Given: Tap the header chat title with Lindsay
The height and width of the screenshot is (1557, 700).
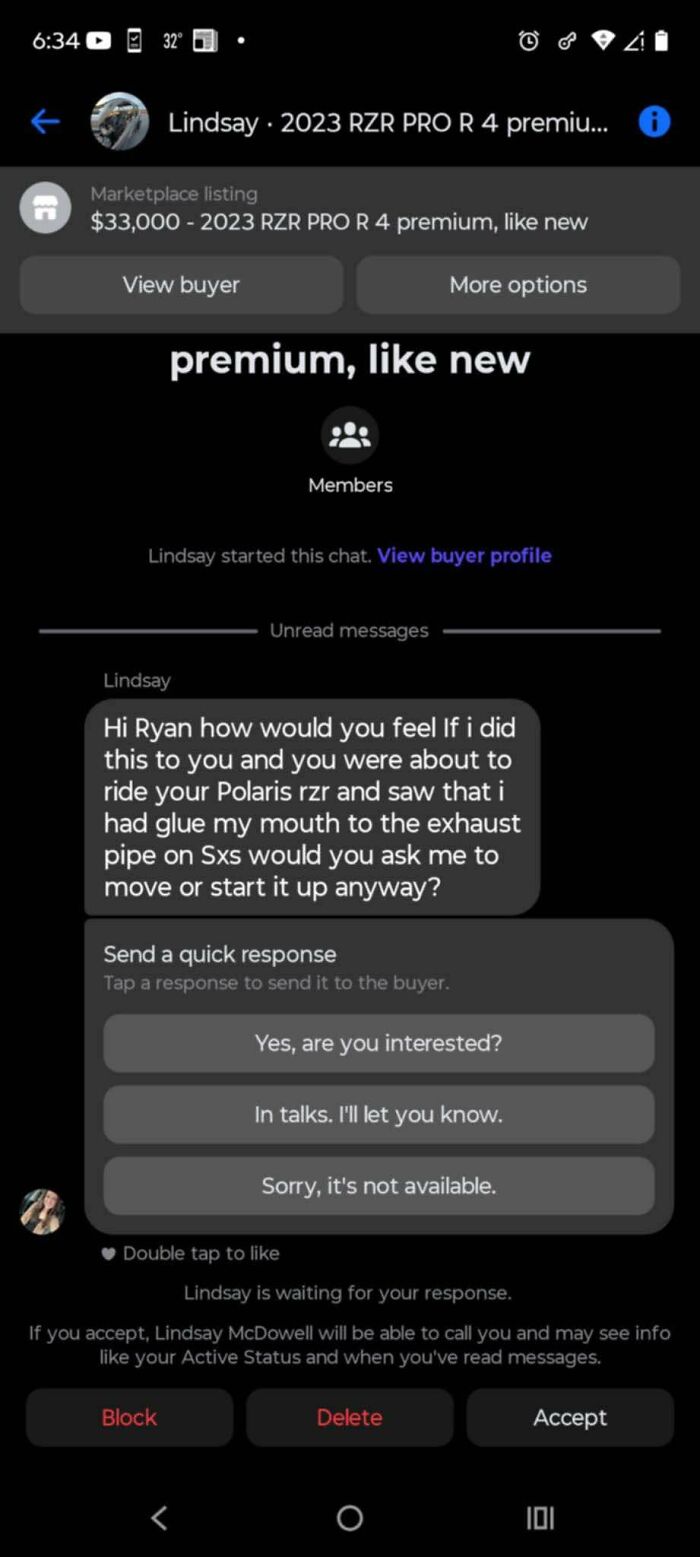Looking at the screenshot, I should tap(387, 123).
